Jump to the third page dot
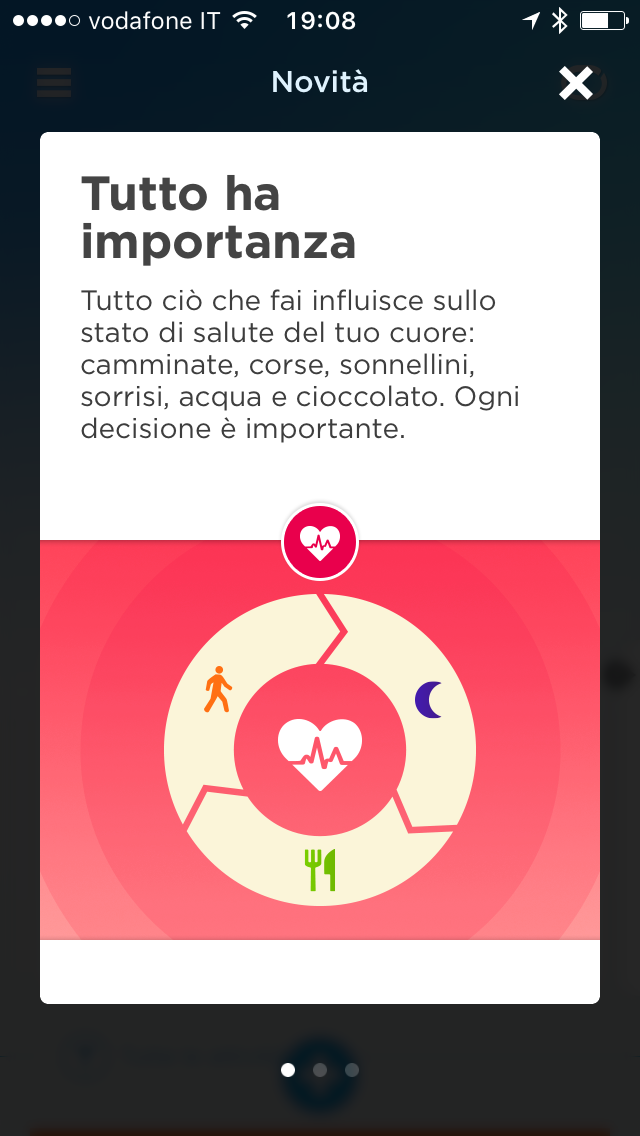Viewport: 640px width, 1136px height. [x=352, y=1070]
